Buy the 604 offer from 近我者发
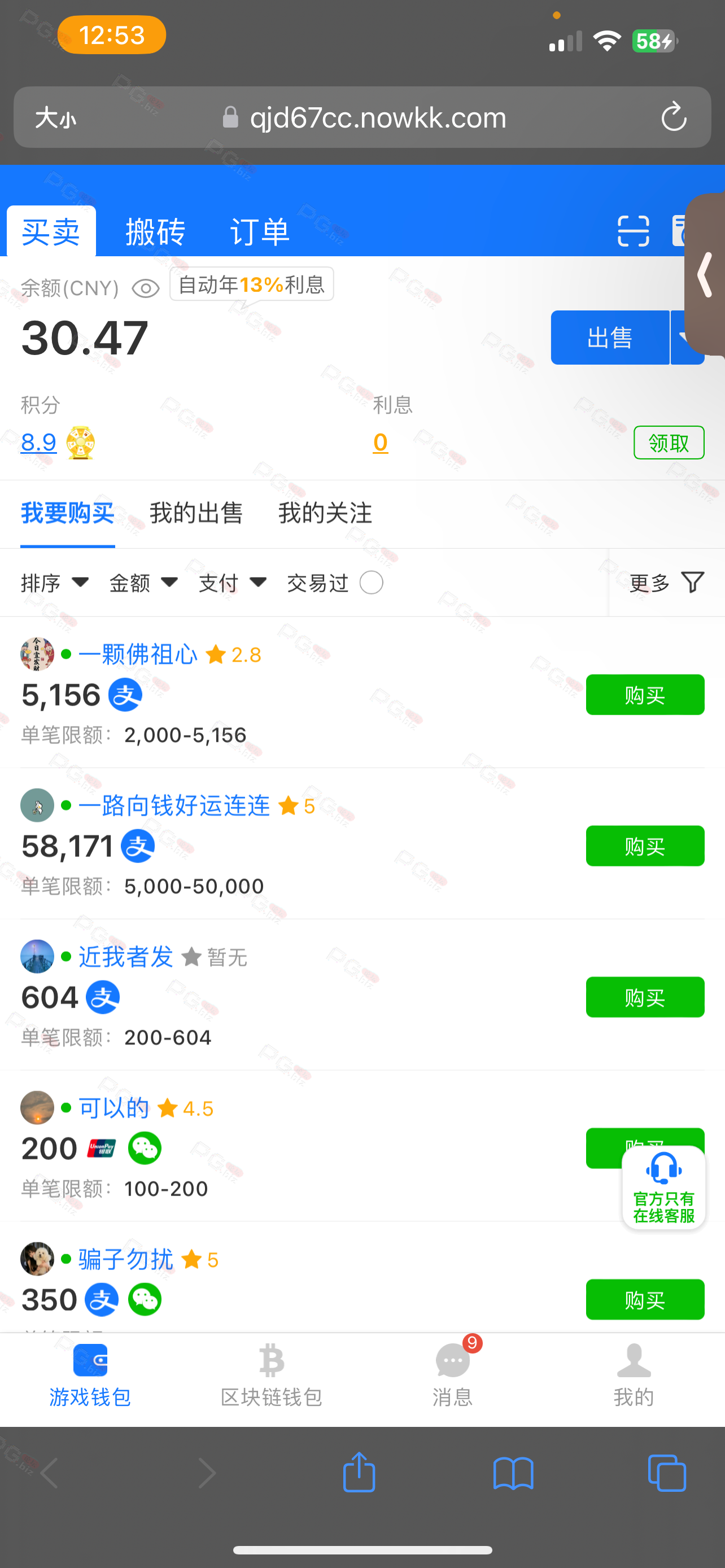725x1568 pixels. point(645,997)
